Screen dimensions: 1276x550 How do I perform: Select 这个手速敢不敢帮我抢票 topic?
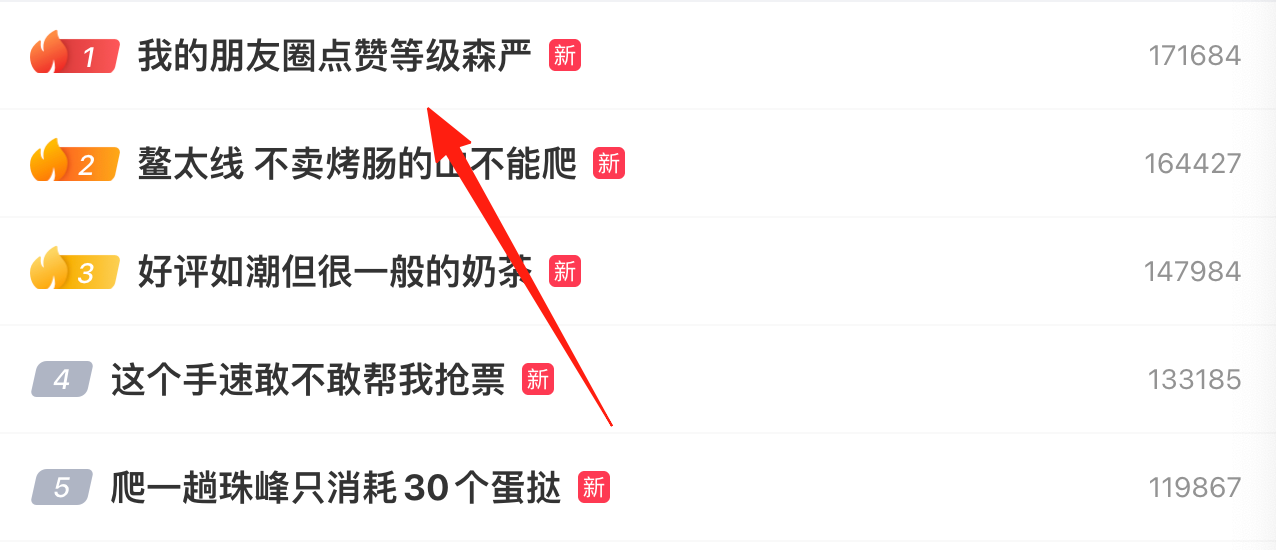point(307,380)
